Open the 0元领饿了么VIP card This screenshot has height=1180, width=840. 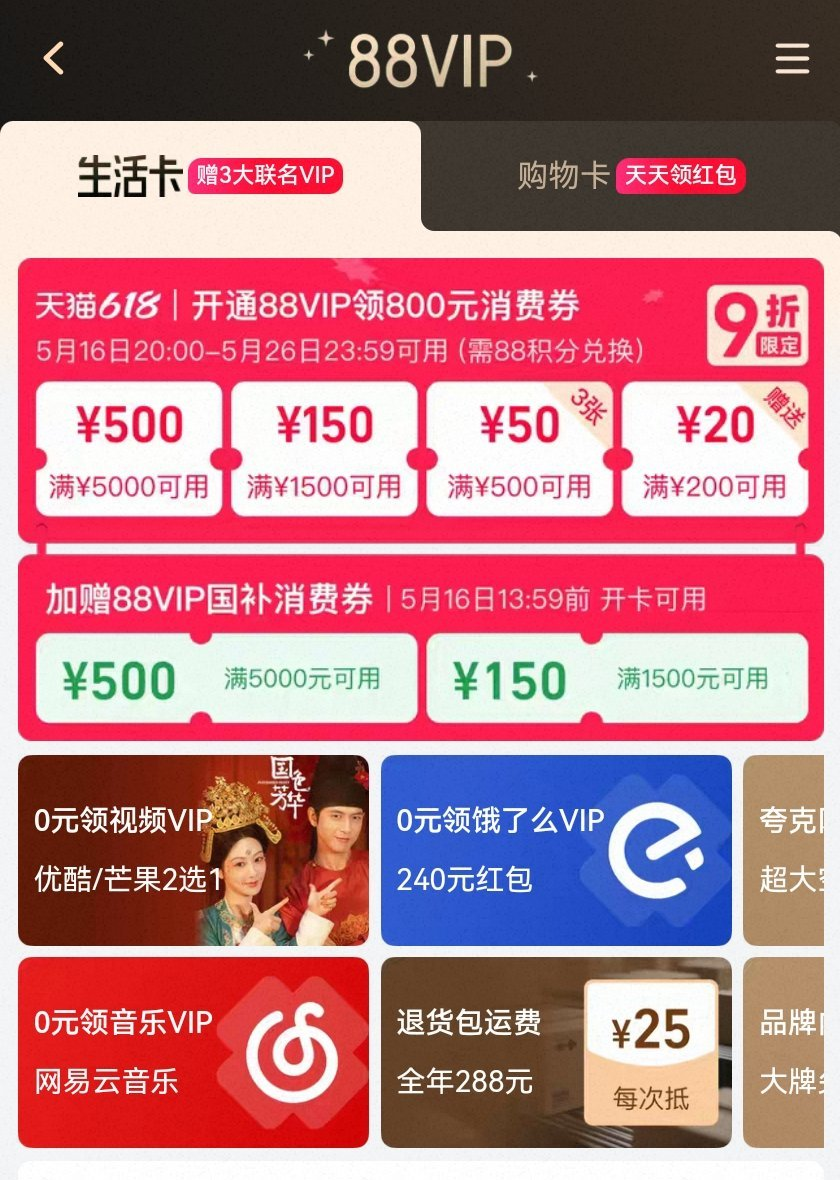click(556, 850)
